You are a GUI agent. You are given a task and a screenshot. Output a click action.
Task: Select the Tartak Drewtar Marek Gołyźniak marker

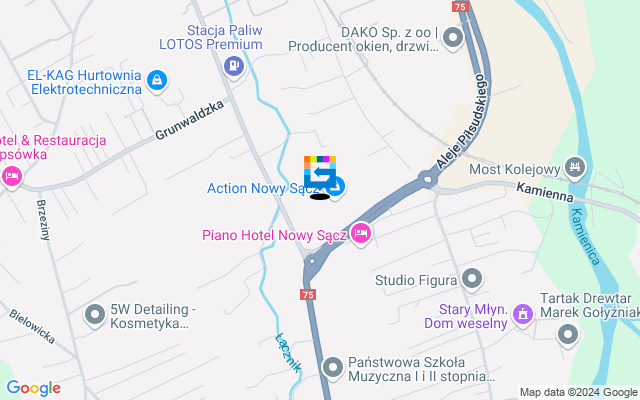(x=569, y=338)
